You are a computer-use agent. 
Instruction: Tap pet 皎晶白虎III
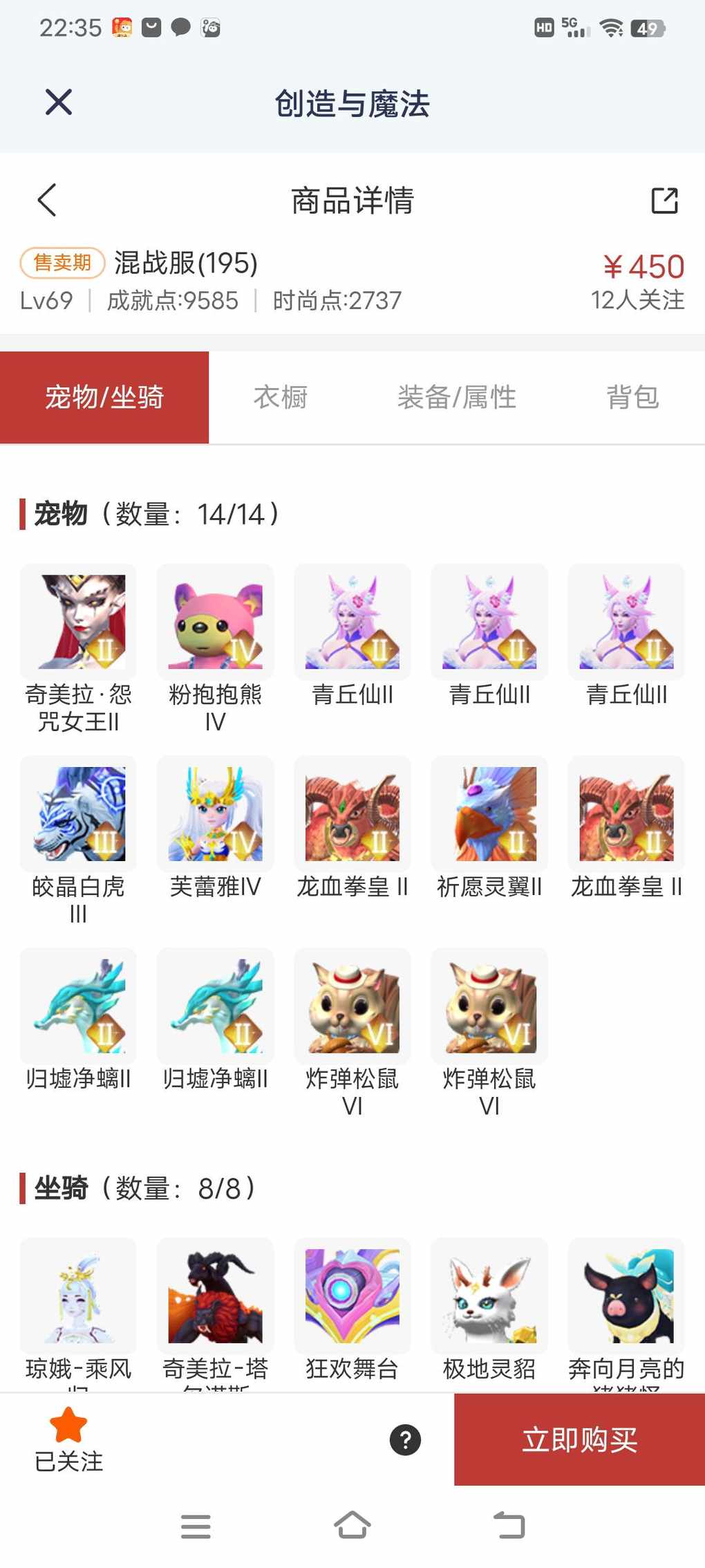pyautogui.click(x=78, y=814)
